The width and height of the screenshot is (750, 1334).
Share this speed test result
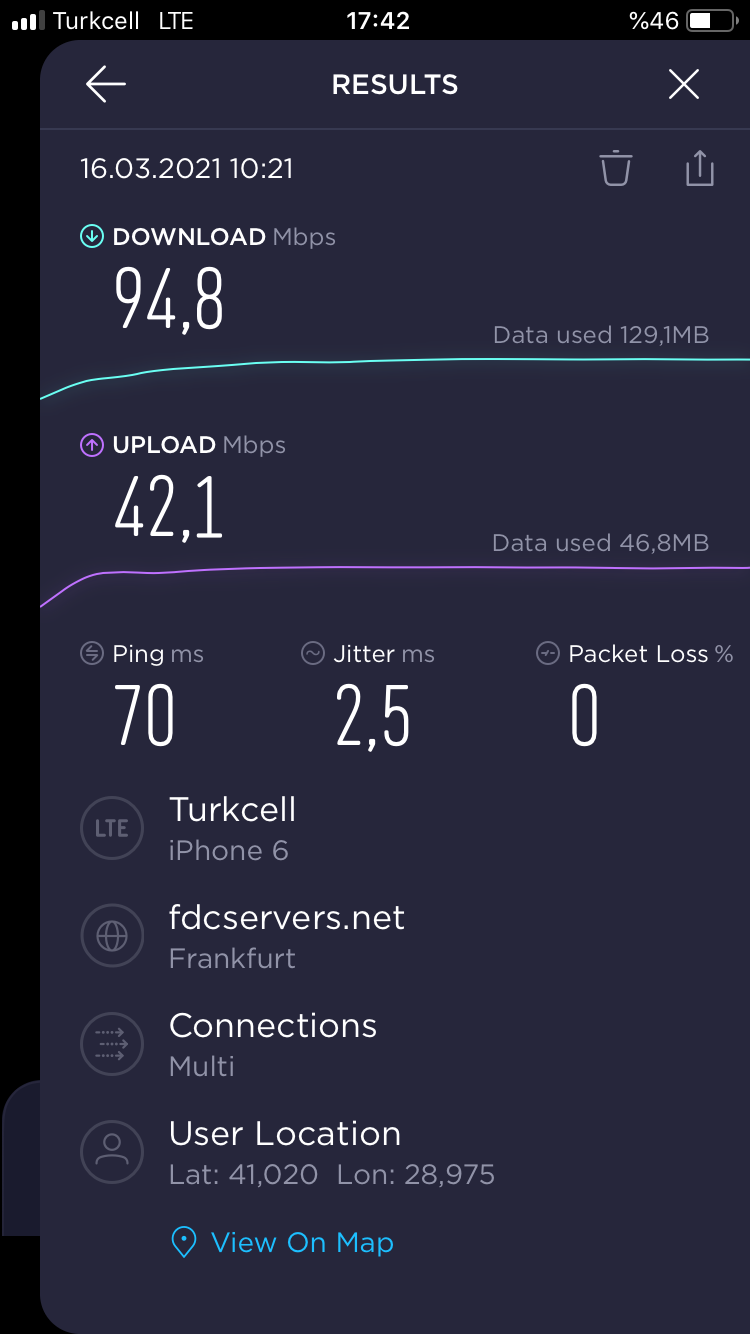click(700, 167)
